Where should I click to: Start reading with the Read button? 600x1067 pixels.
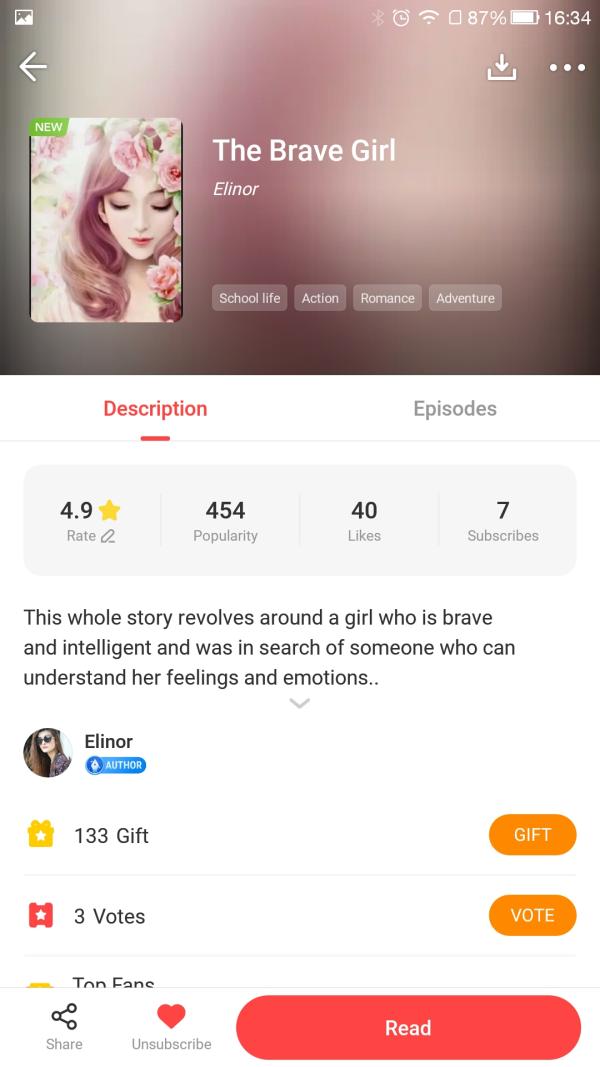pyautogui.click(x=408, y=1028)
